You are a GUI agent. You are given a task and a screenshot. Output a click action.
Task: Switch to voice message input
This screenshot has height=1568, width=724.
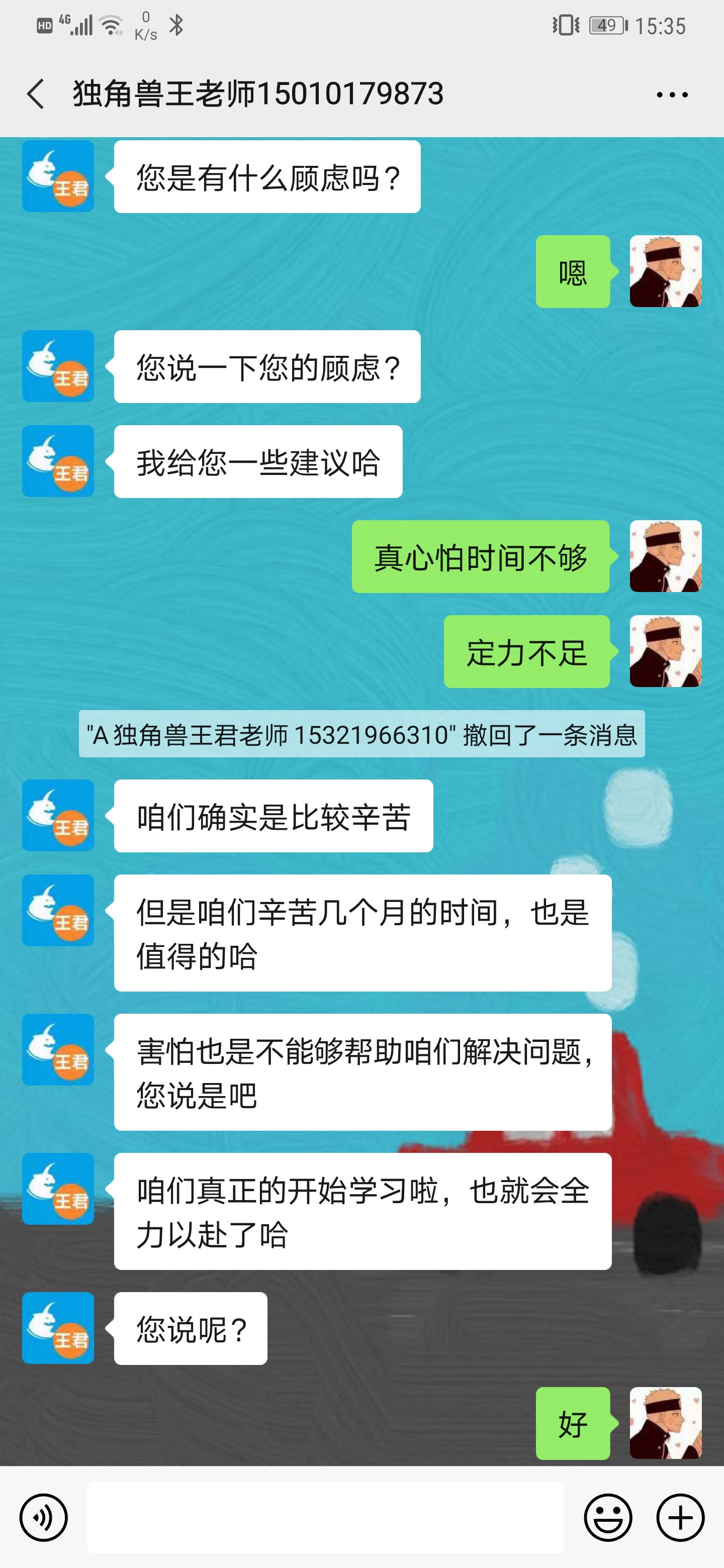coord(43,1517)
